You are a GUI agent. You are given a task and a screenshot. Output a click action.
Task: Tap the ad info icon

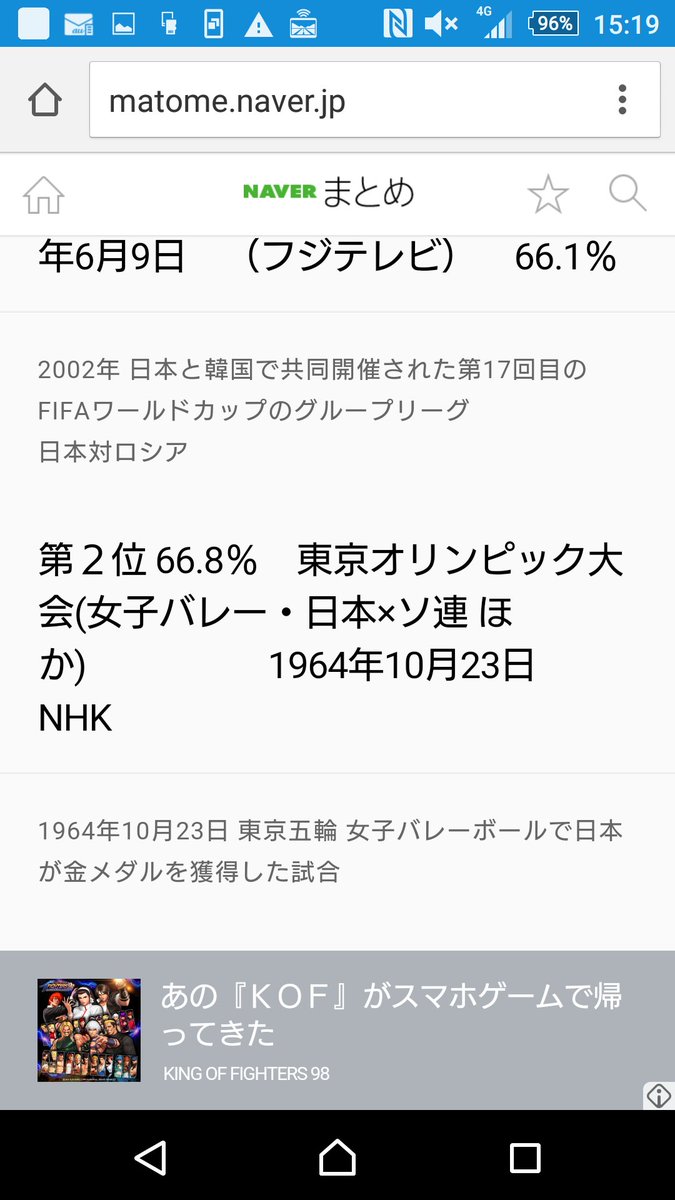658,1095
